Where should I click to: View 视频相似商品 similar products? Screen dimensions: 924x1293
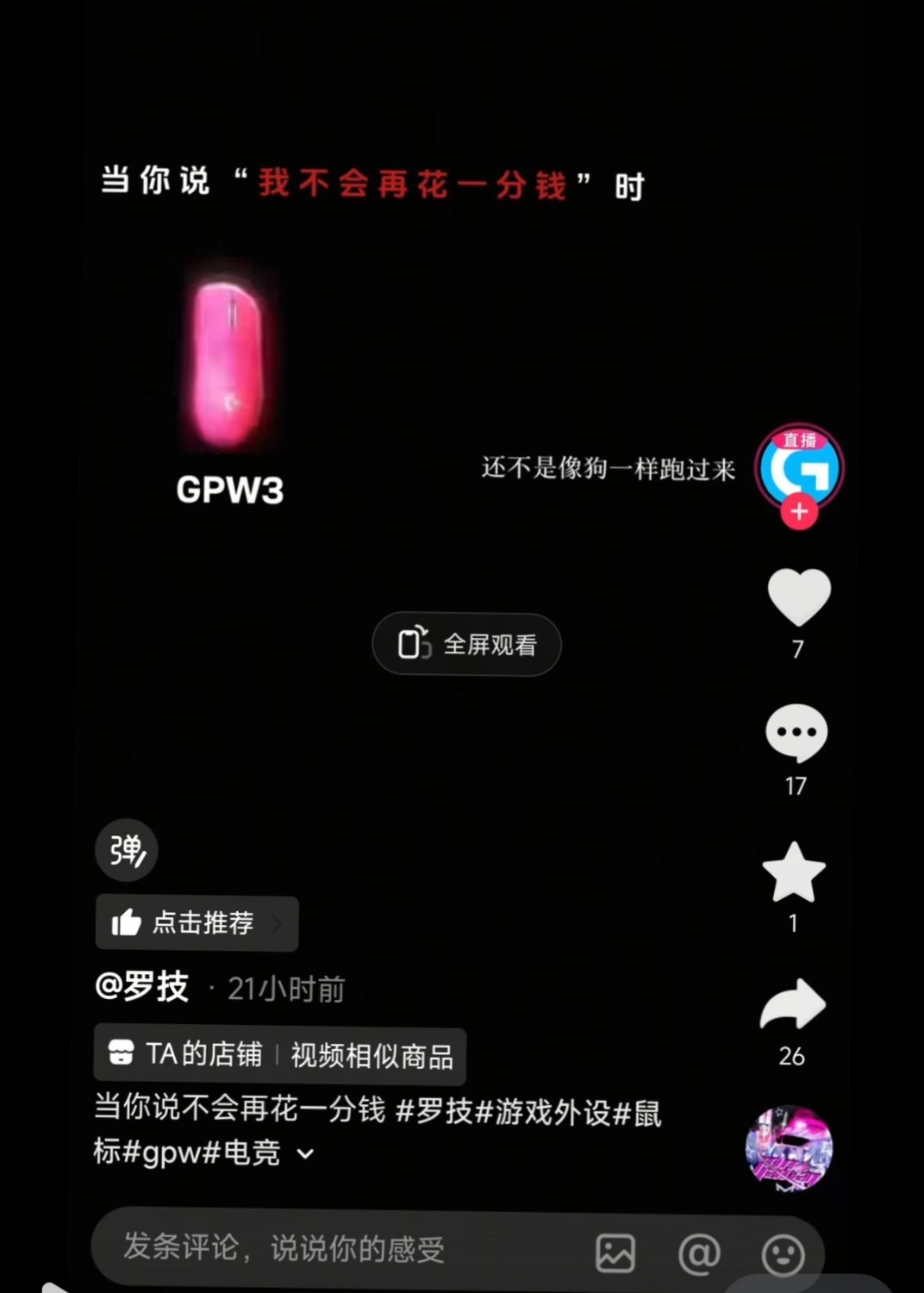tap(371, 1055)
